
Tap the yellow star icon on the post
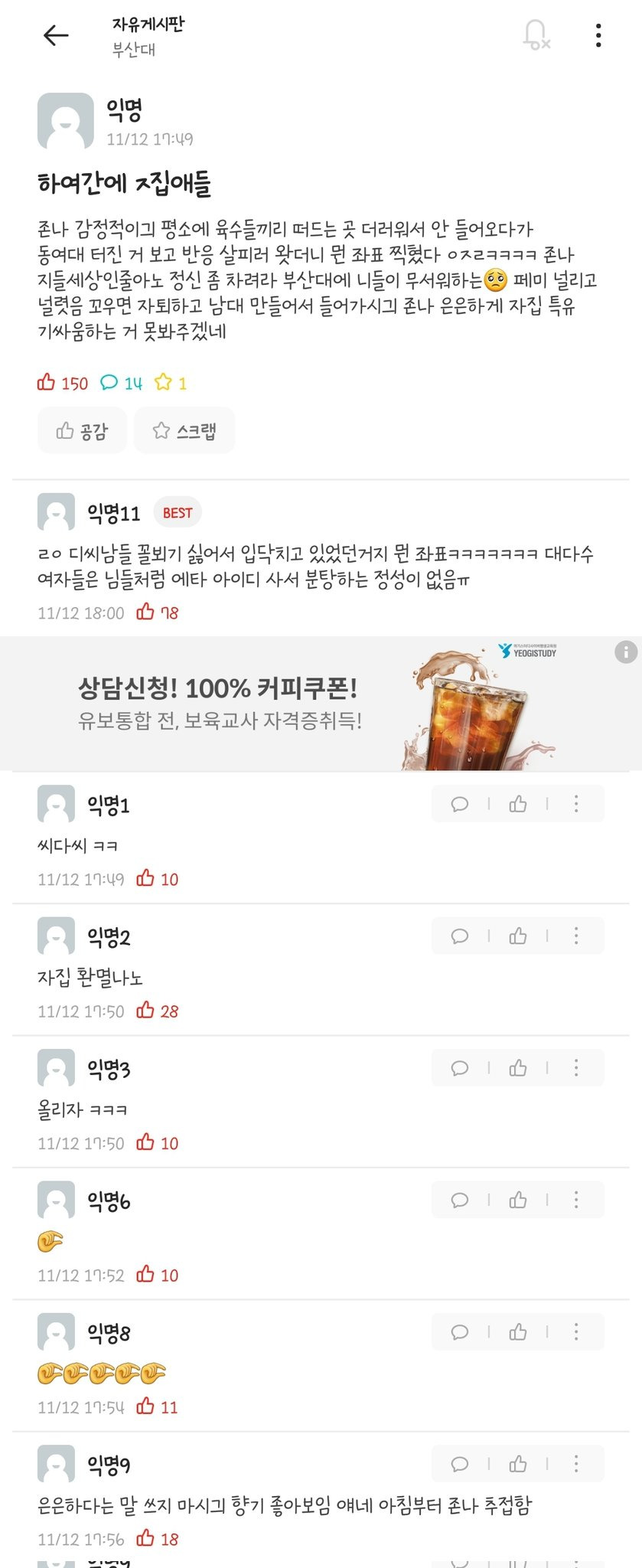[163, 381]
